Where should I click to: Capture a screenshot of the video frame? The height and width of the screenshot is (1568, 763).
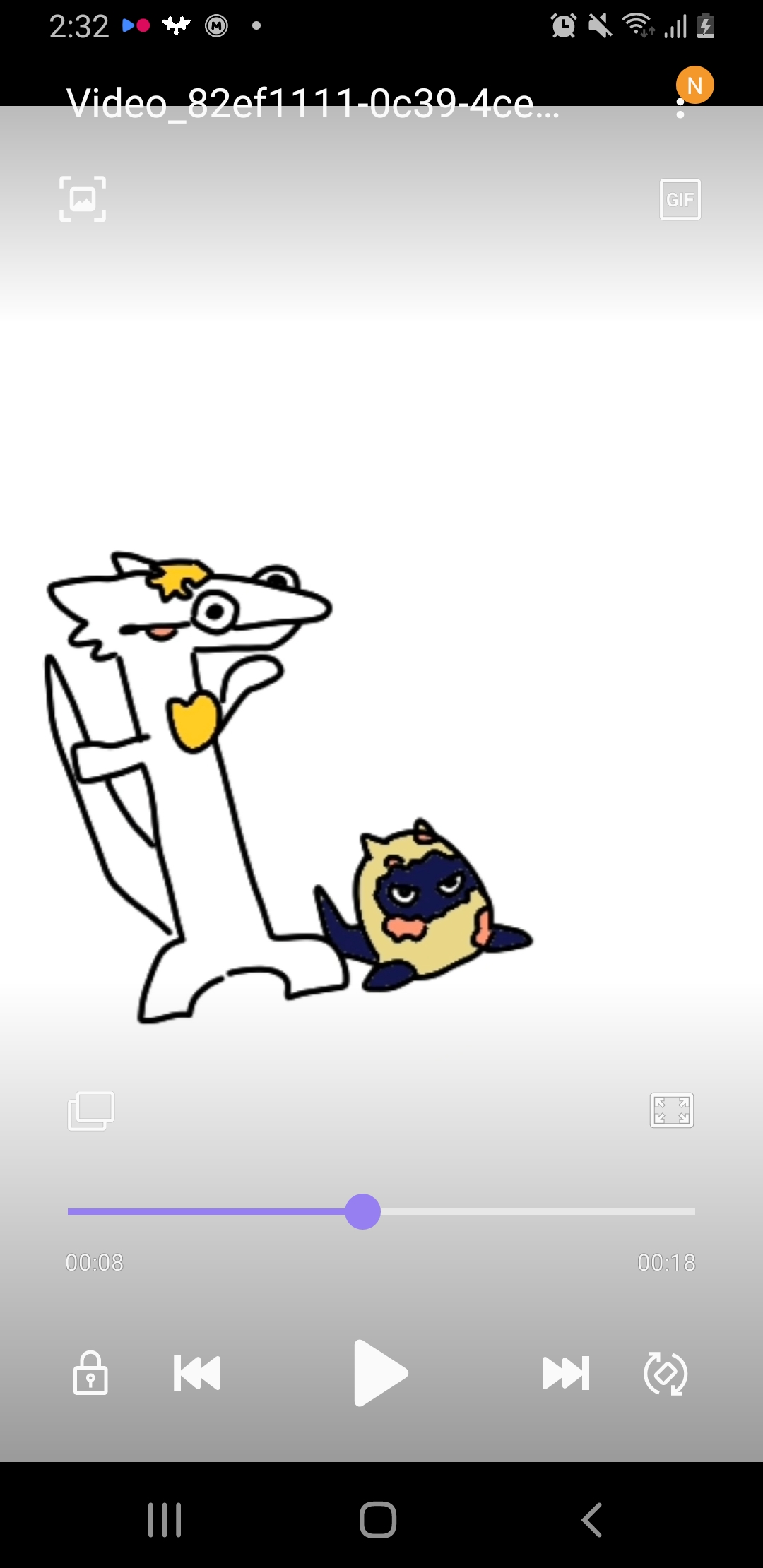(x=83, y=199)
